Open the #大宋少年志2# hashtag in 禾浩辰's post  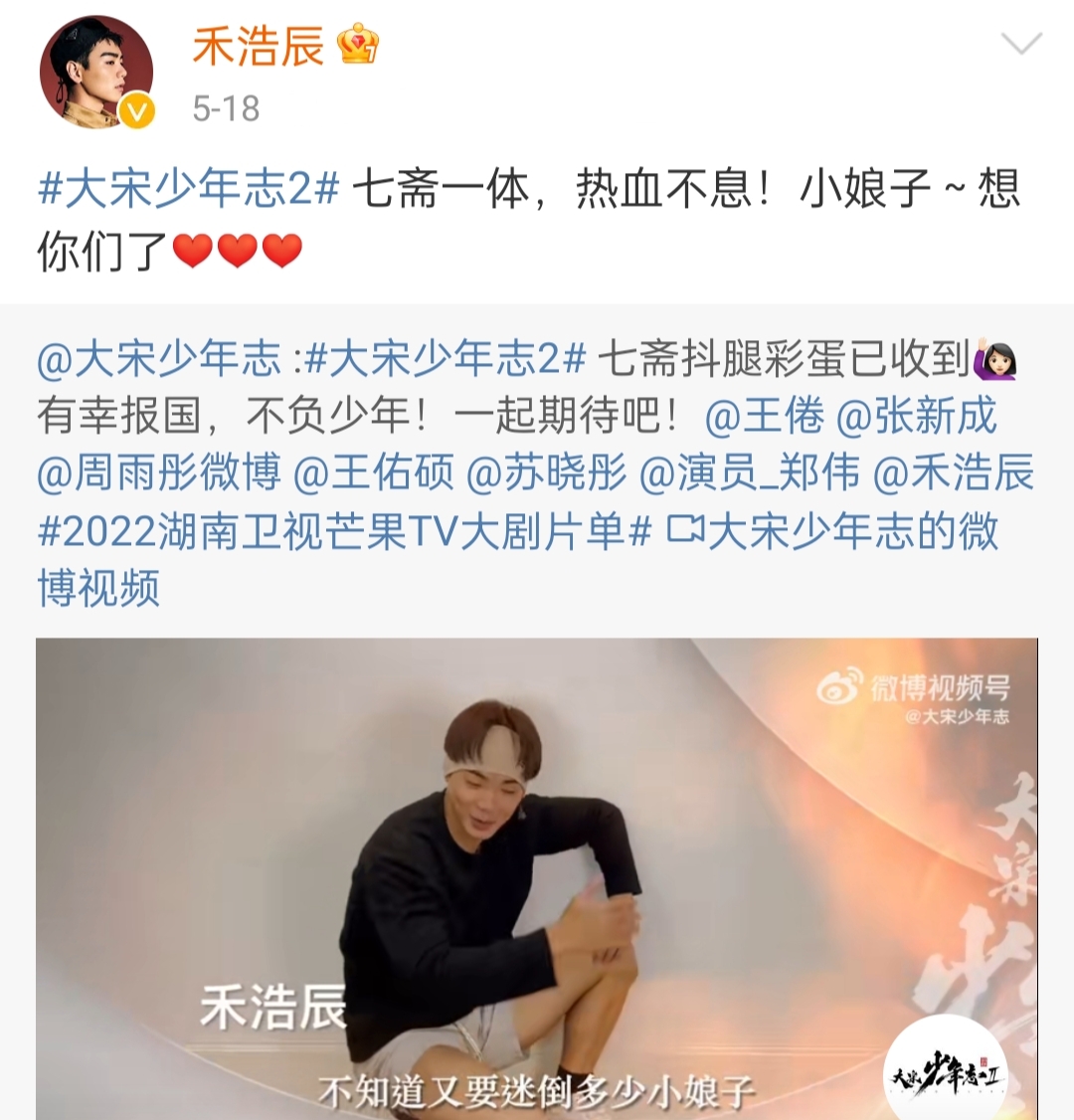tap(188, 190)
